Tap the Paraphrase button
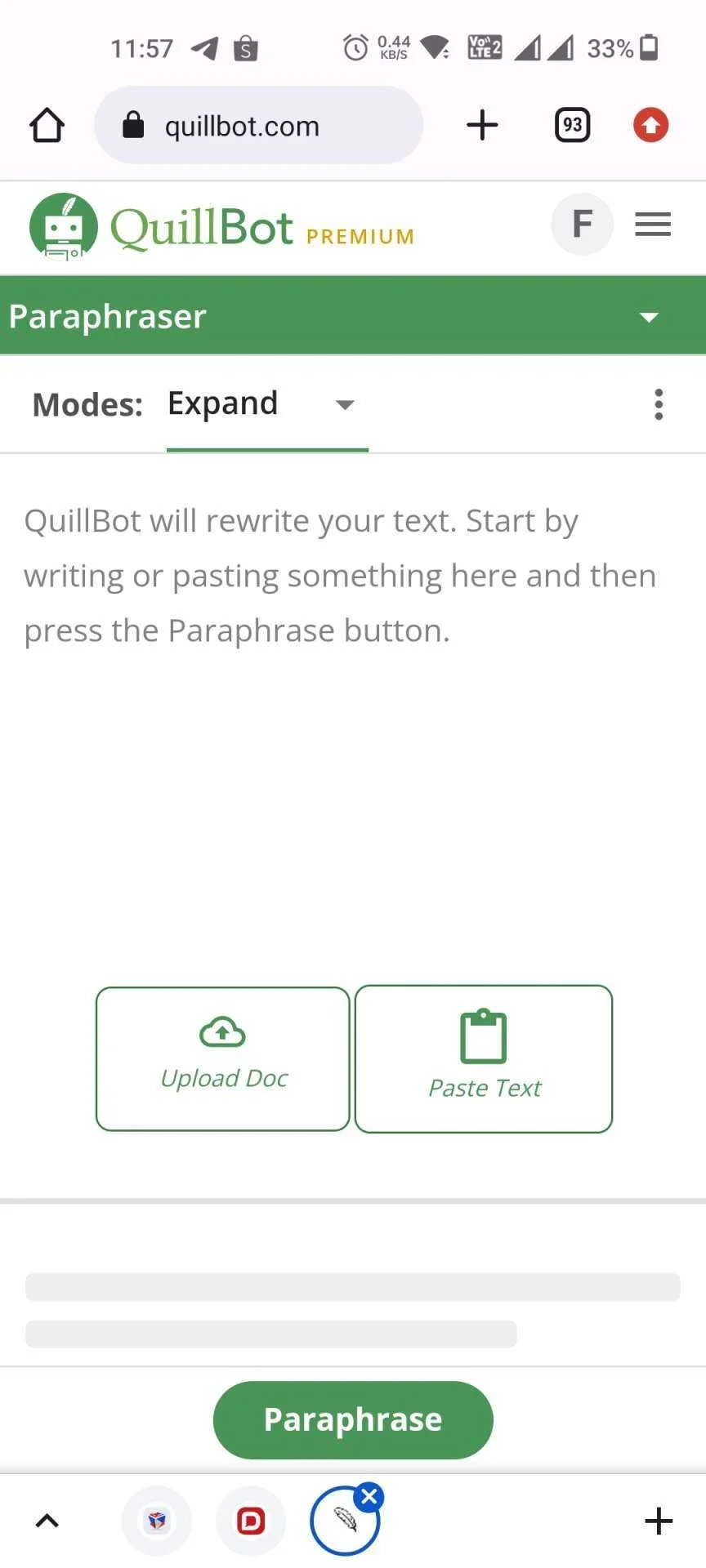The height and width of the screenshot is (1568, 706). (x=353, y=1419)
